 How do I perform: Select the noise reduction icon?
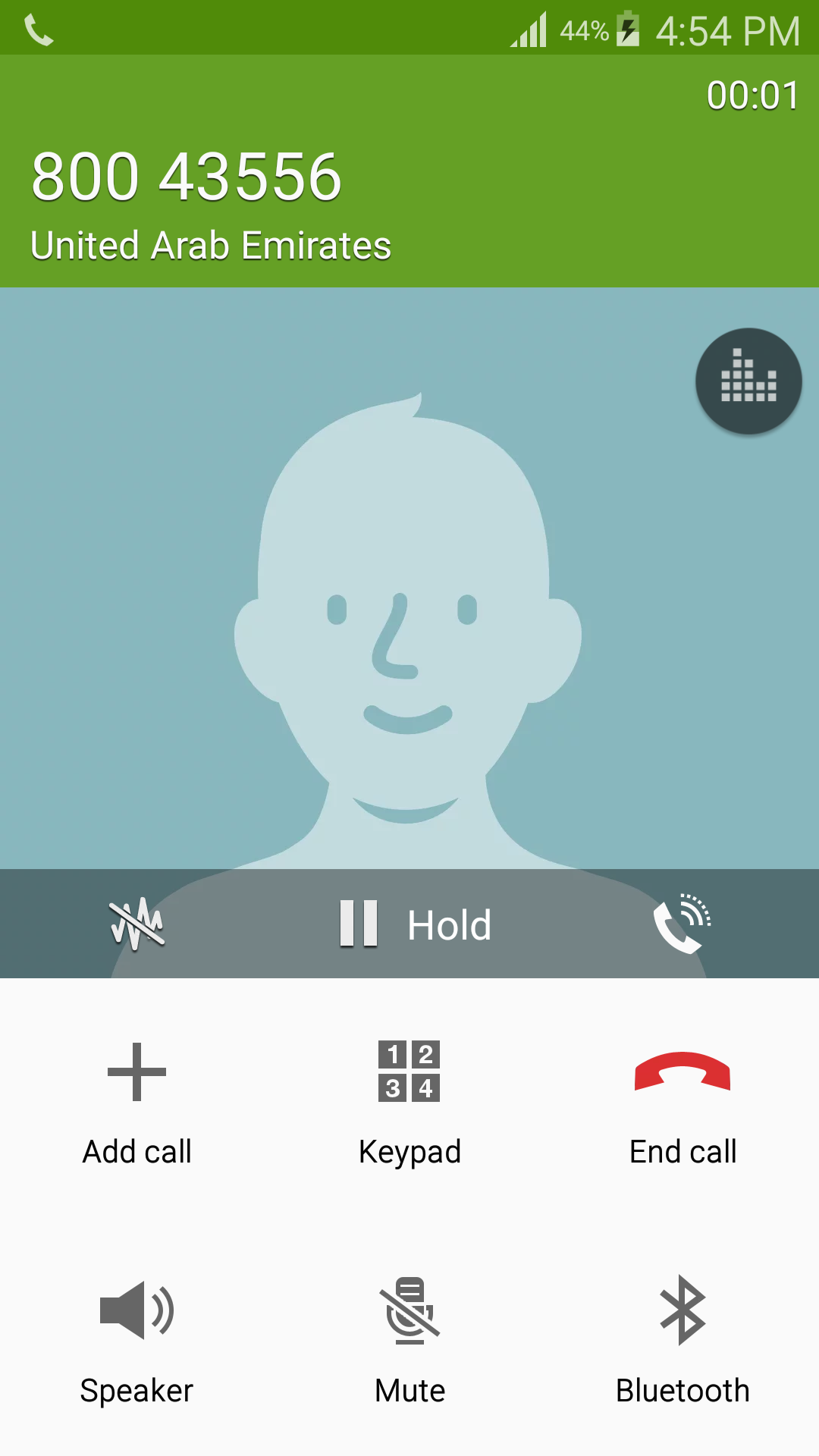click(135, 924)
